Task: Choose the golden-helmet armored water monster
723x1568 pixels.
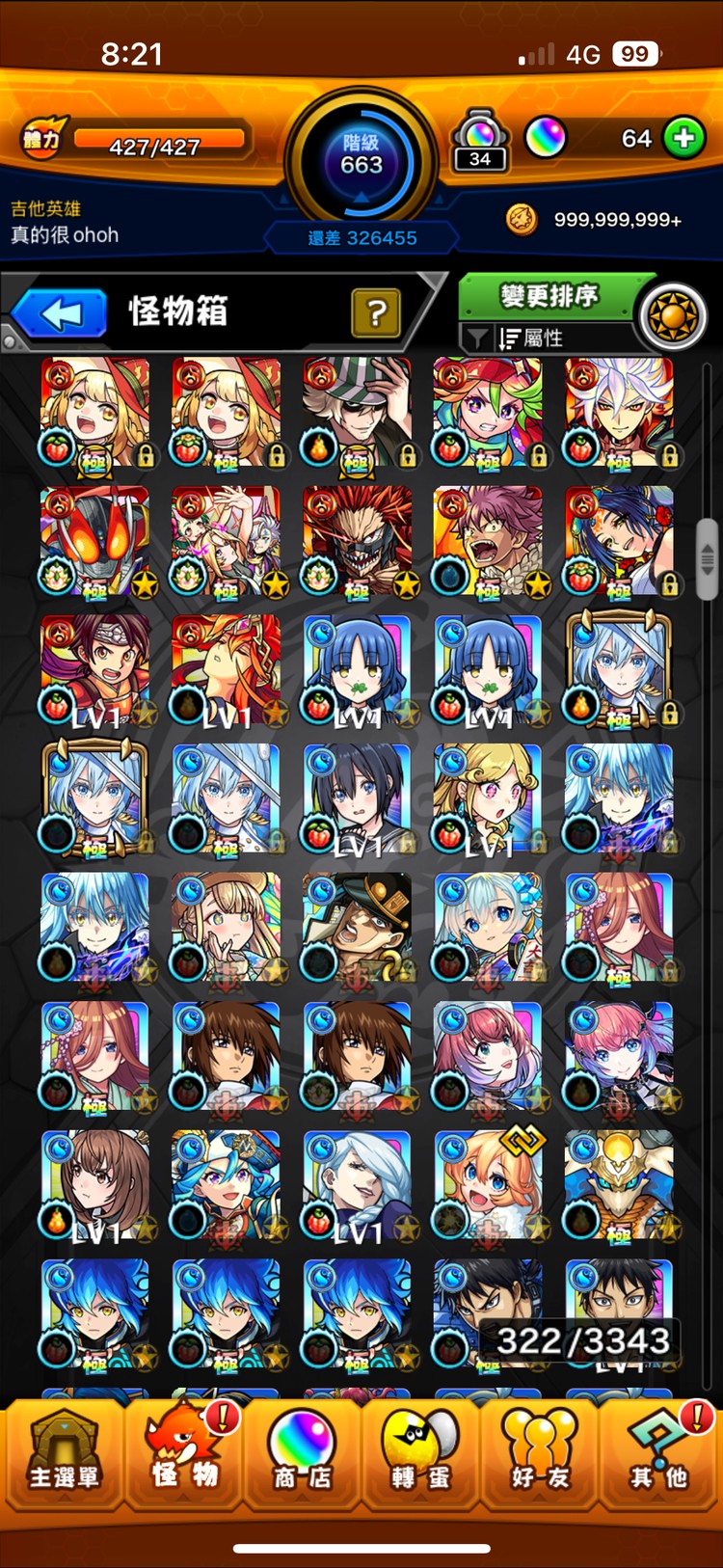Action: pyautogui.click(x=619, y=1185)
